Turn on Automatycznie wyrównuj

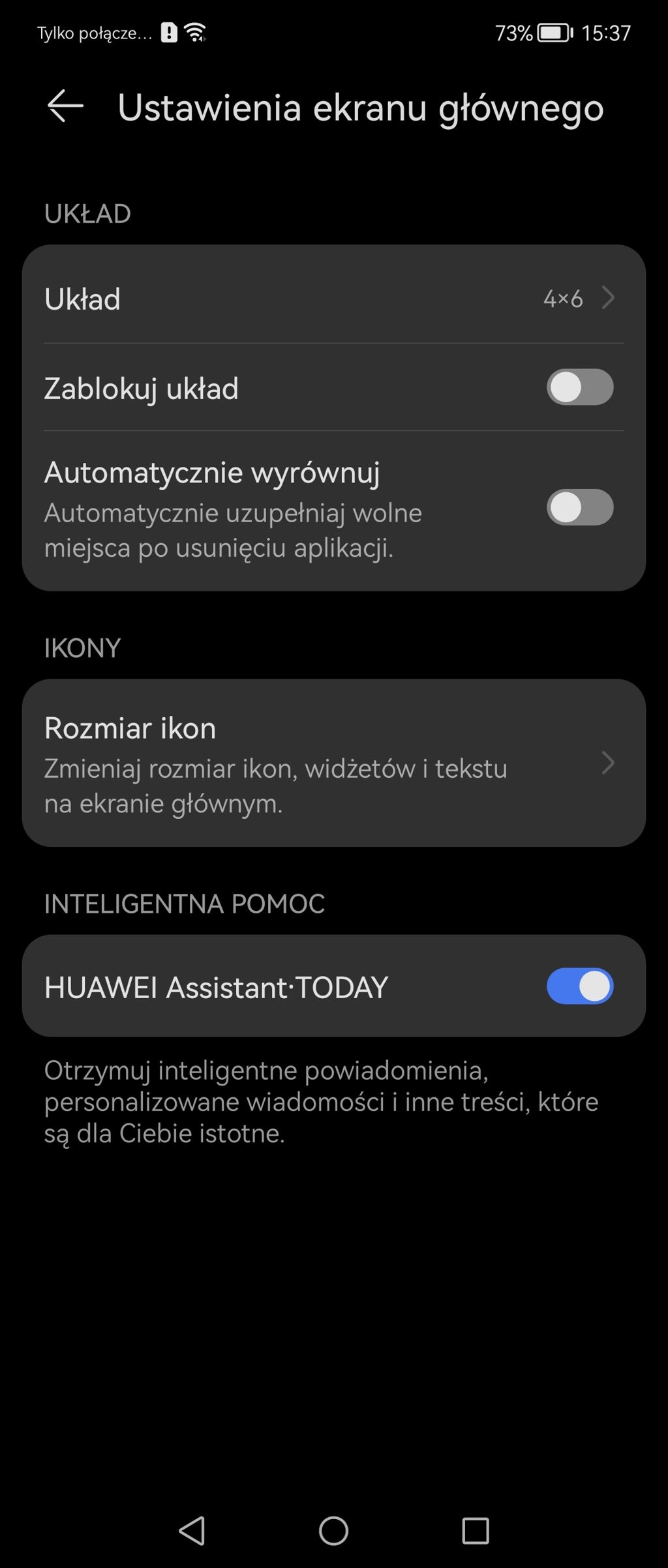579,507
